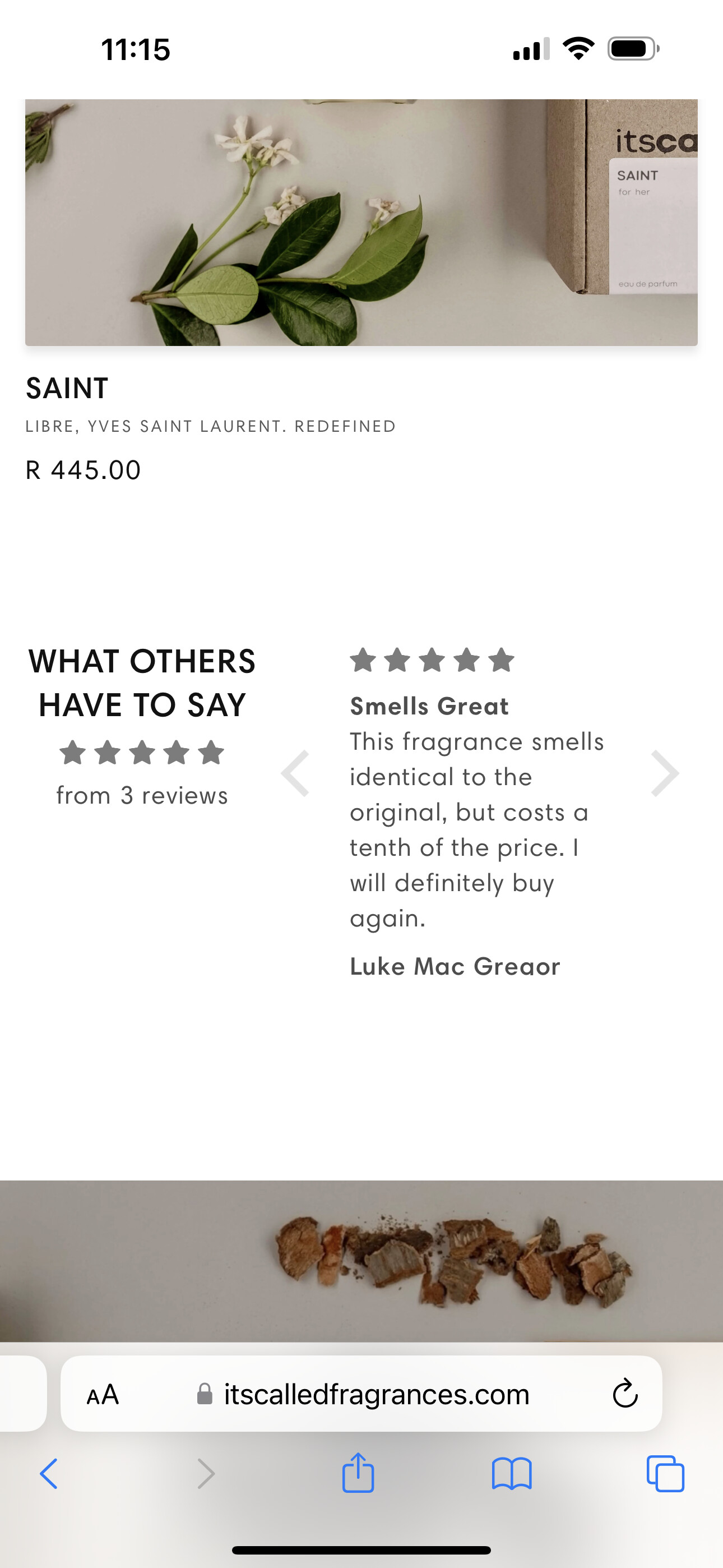Show the previous customer review
The height and width of the screenshot is (1568, 723).
[x=296, y=773]
